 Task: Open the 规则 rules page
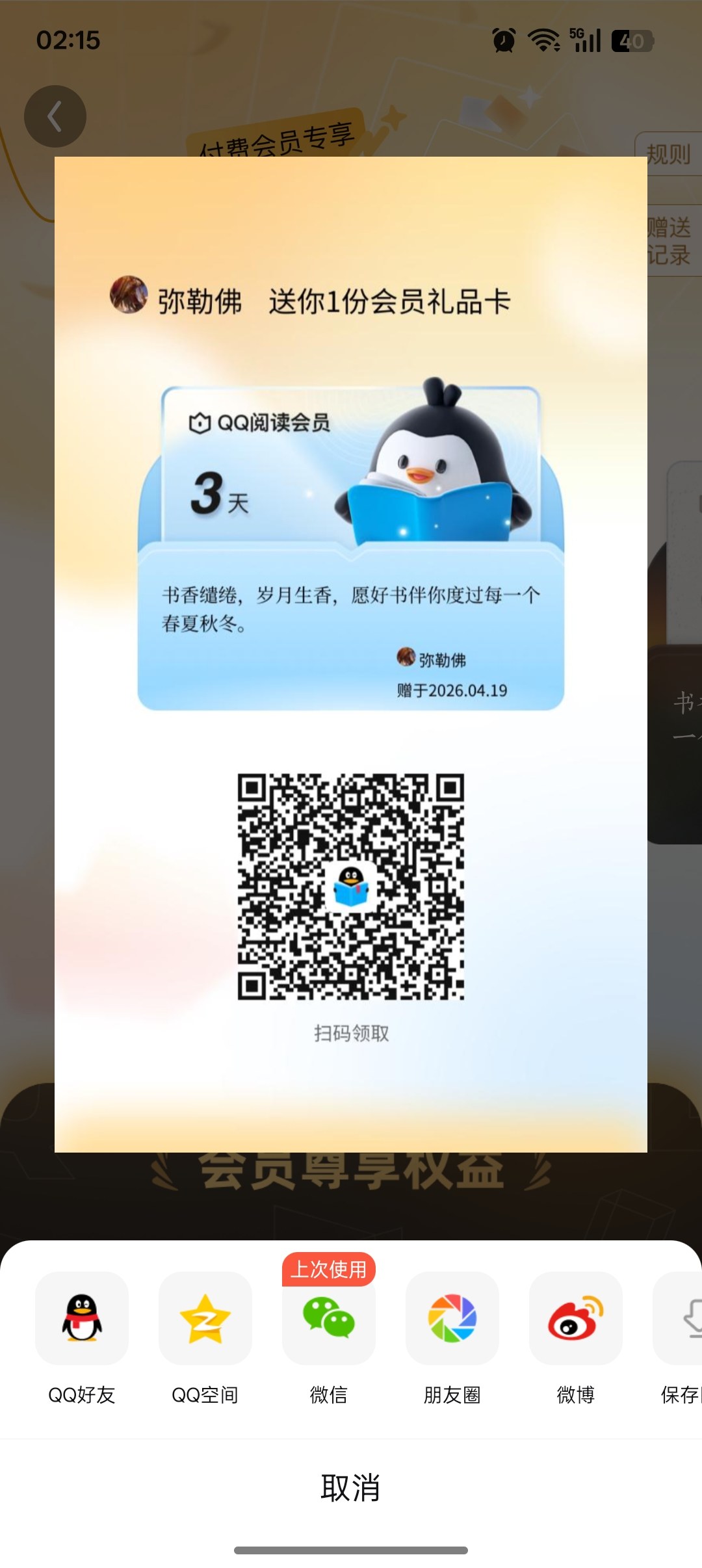click(669, 154)
